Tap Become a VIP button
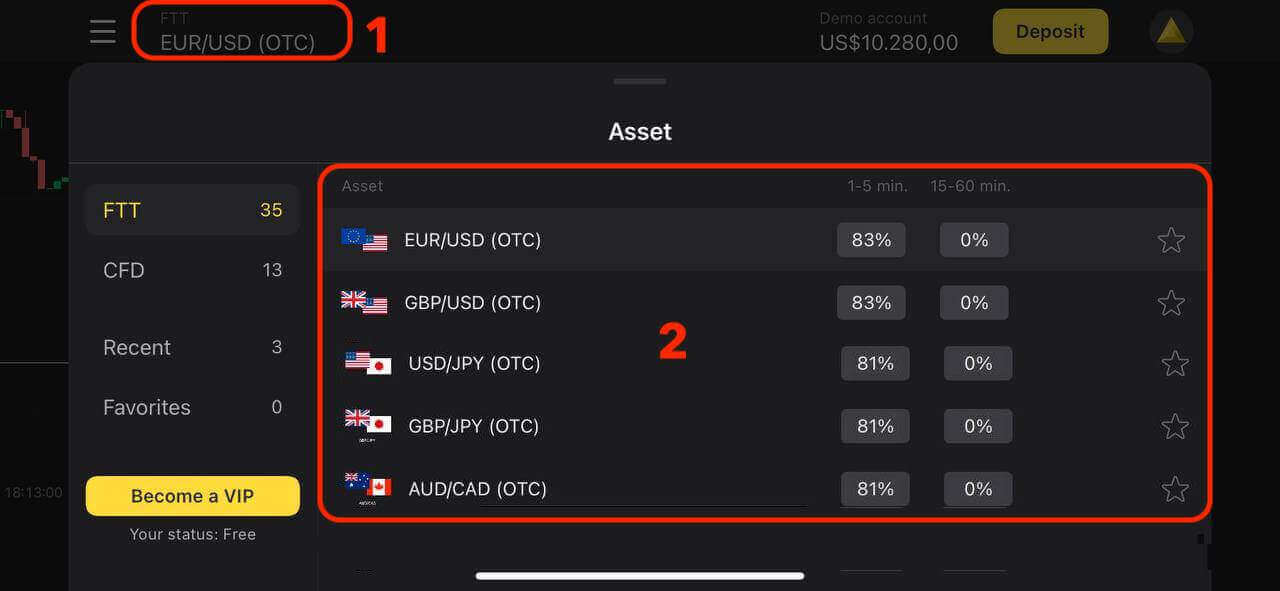The height and width of the screenshot is (591, 1280). click(192, 496)
